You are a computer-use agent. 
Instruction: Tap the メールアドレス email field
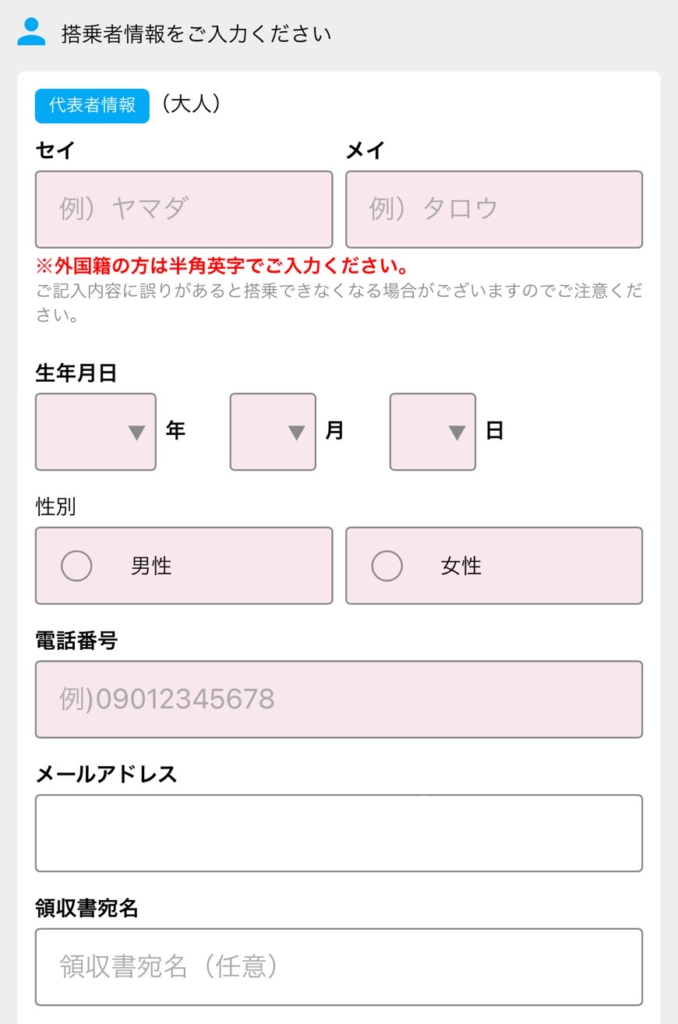click(x=339, y=833)
